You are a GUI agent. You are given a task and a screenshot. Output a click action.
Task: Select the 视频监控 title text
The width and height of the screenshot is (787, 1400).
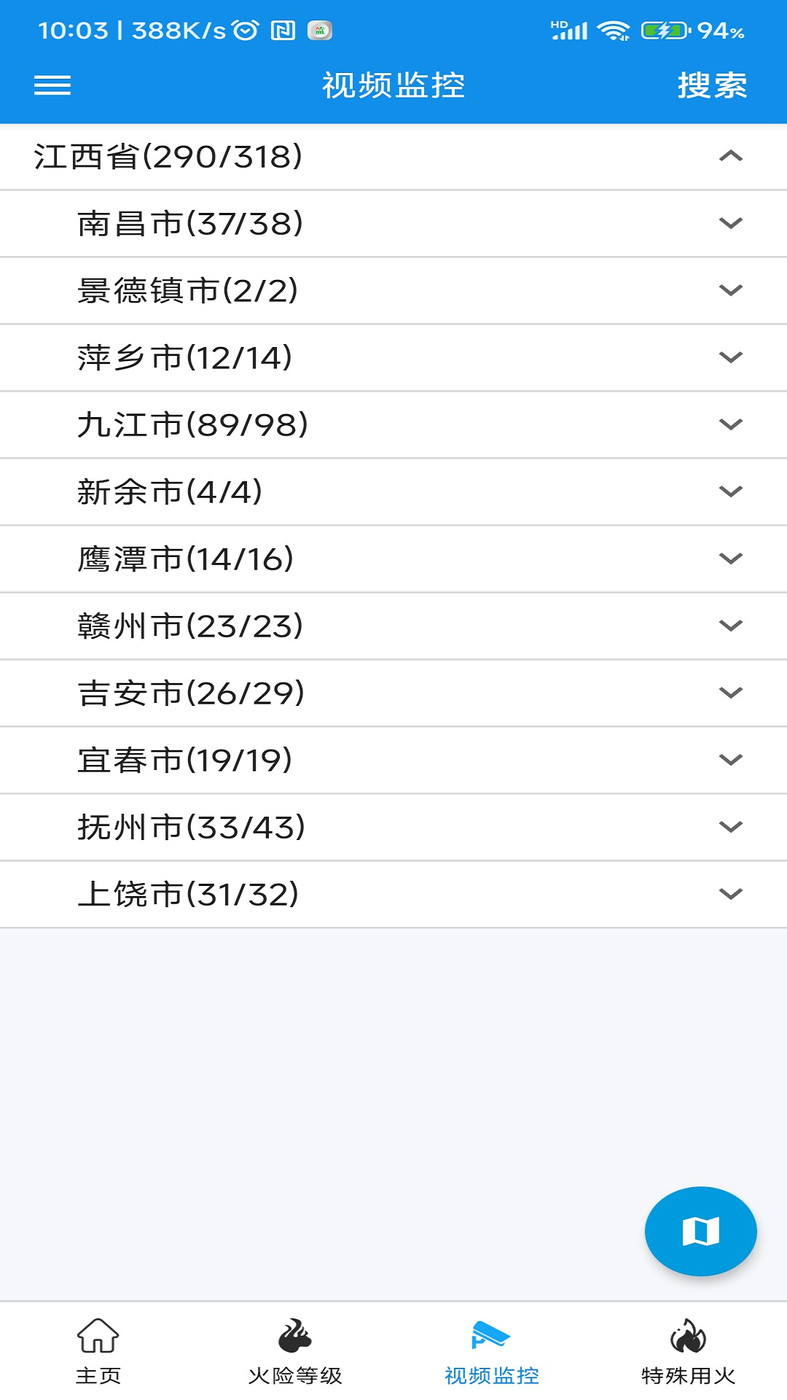pos(393,86)
